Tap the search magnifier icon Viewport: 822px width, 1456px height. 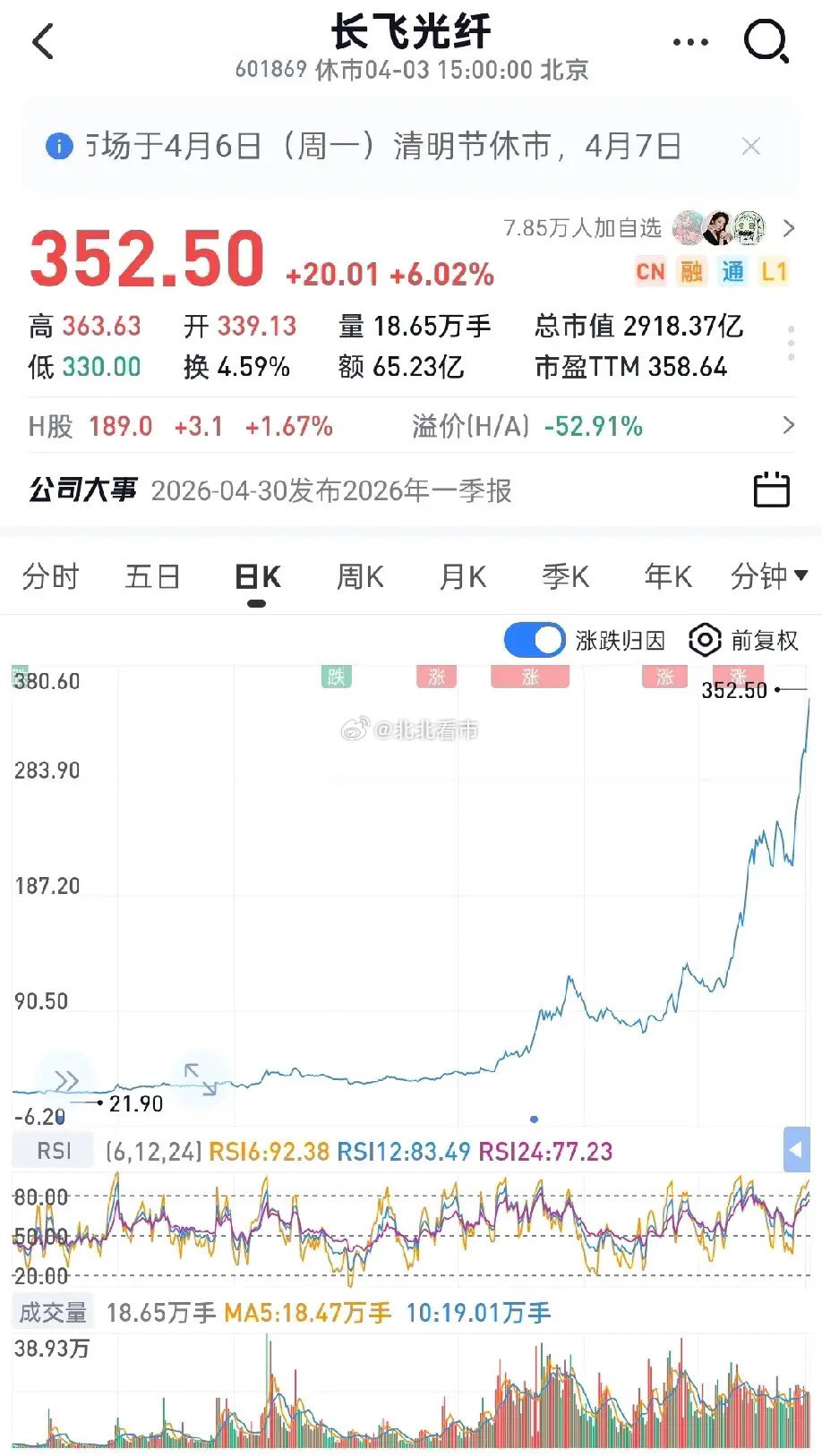pos(766,41)
